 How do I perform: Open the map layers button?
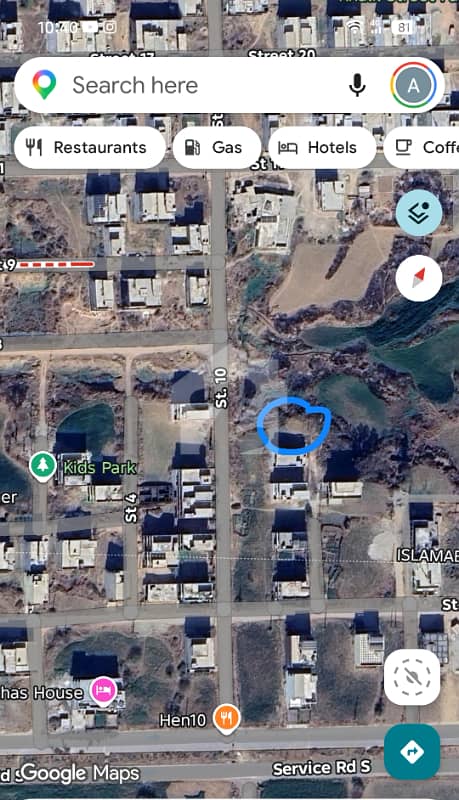tap(419, 213)
